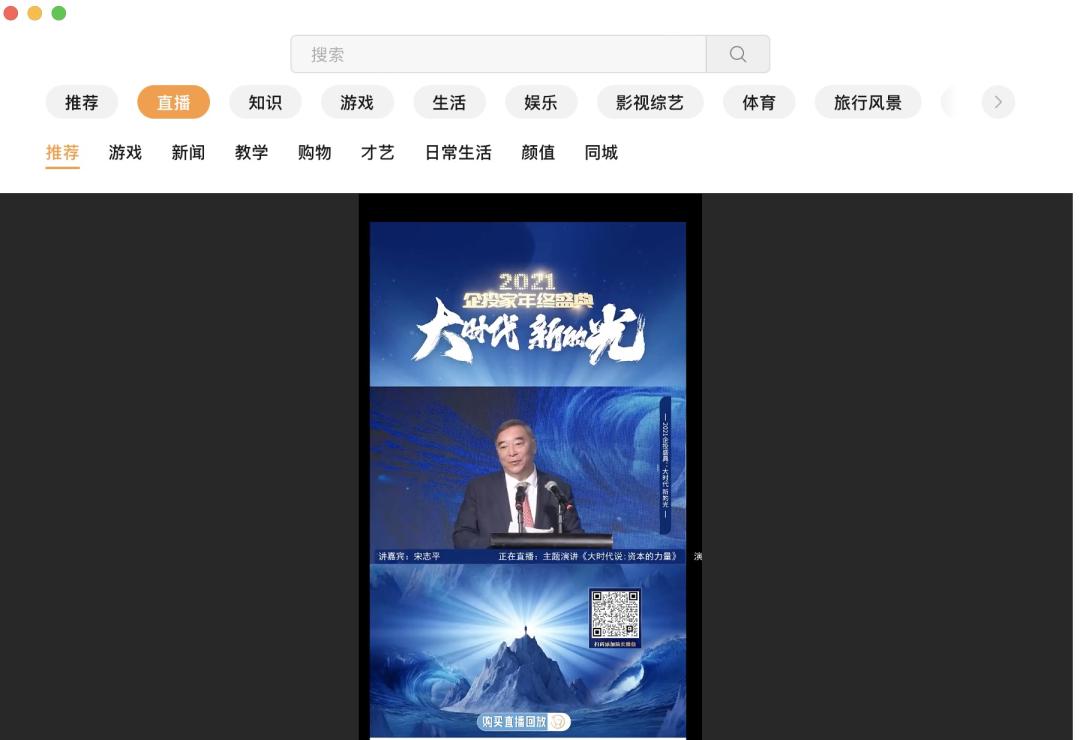Open the 旅行风景 category chip
Viewport: 1080px width, 740px height.
(868, 102)
